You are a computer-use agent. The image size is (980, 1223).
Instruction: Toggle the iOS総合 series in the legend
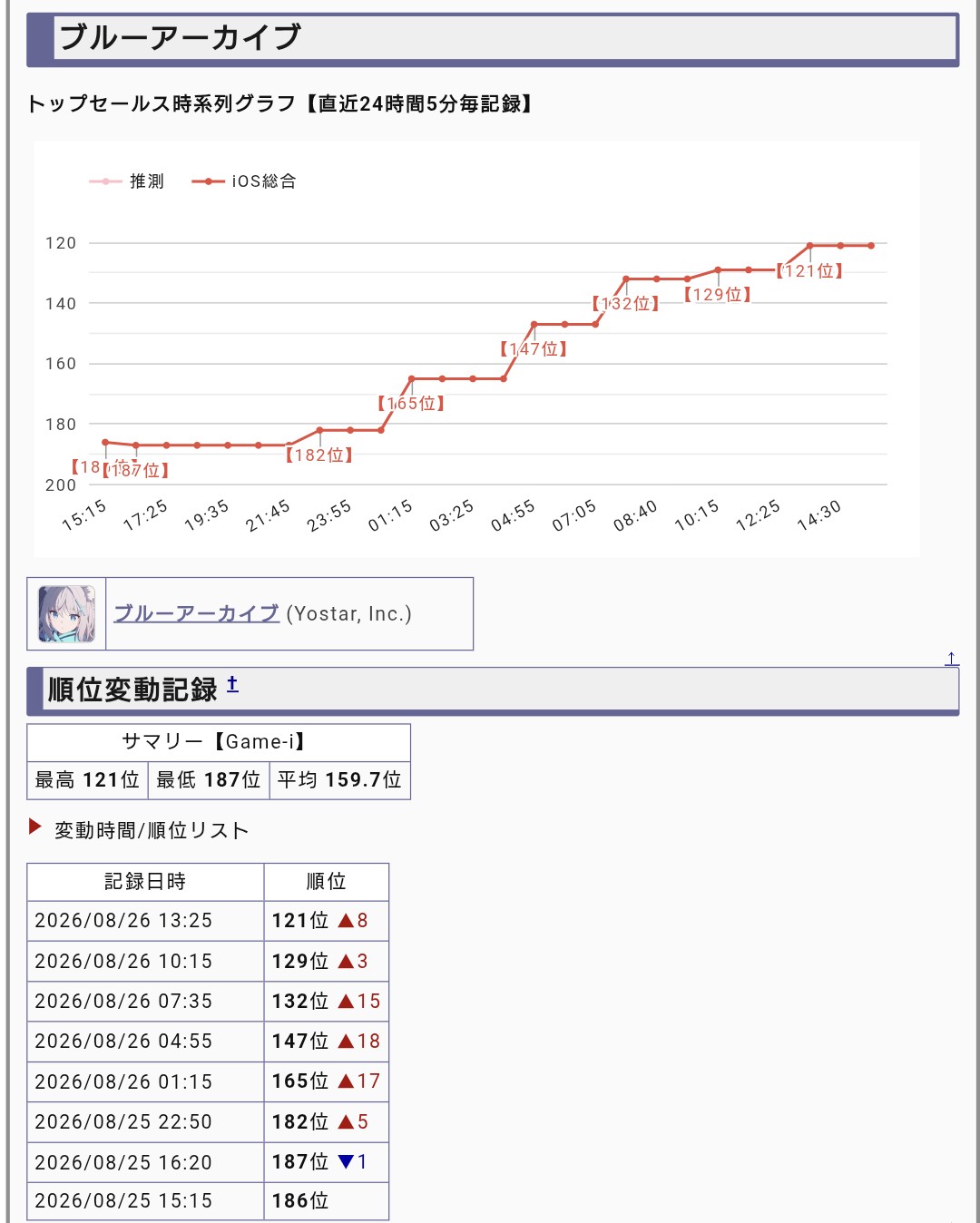tap(244, 181)
